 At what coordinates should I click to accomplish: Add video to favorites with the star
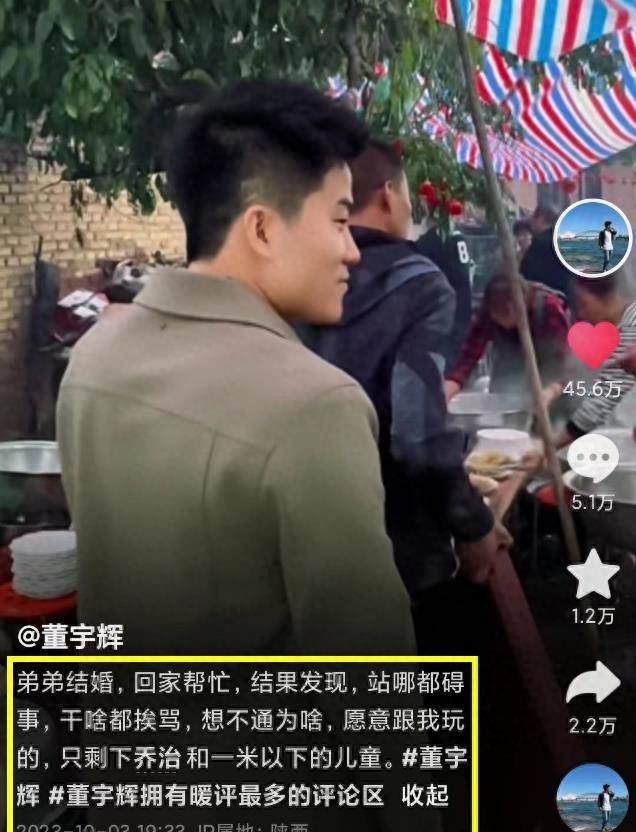coord(593,574)
